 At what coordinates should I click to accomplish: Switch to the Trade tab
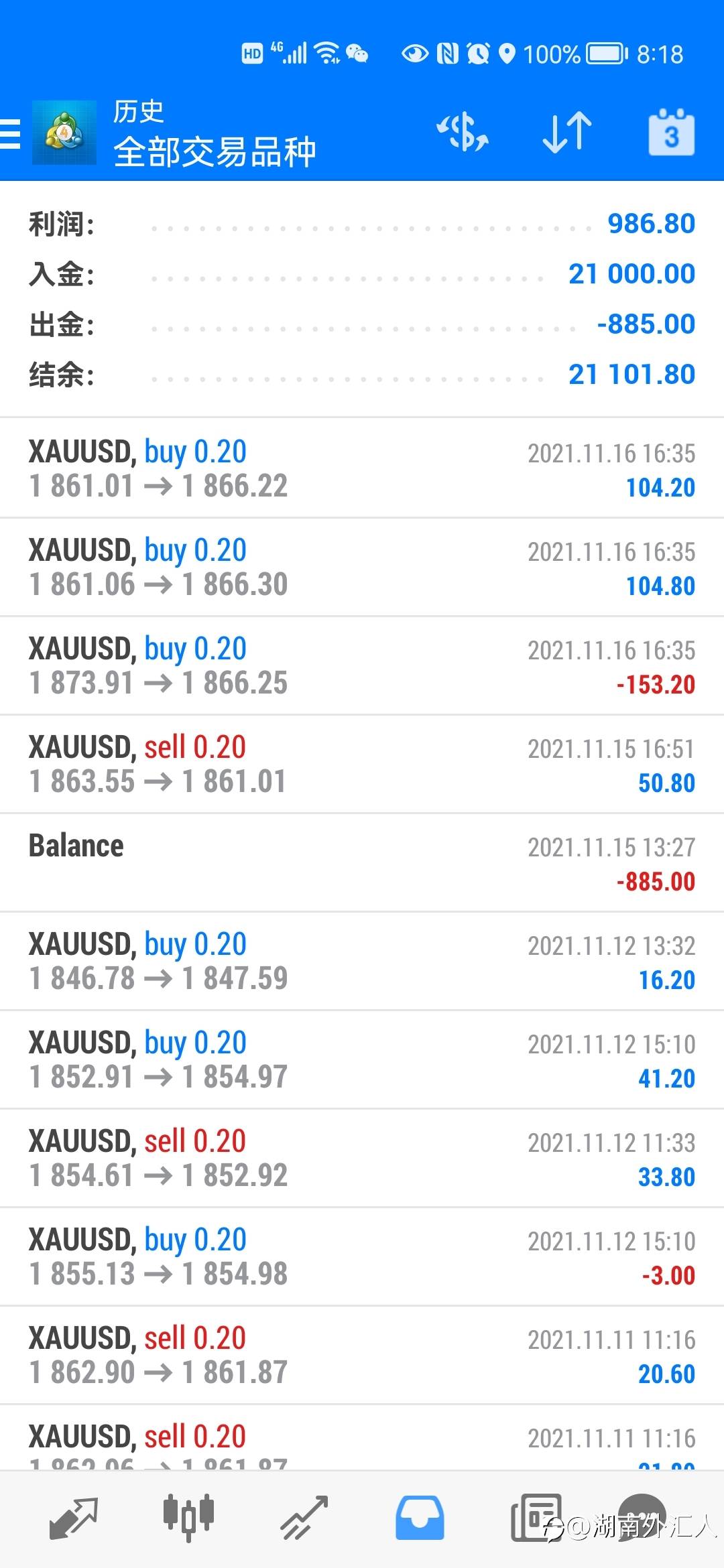(x=304, y=1518)
